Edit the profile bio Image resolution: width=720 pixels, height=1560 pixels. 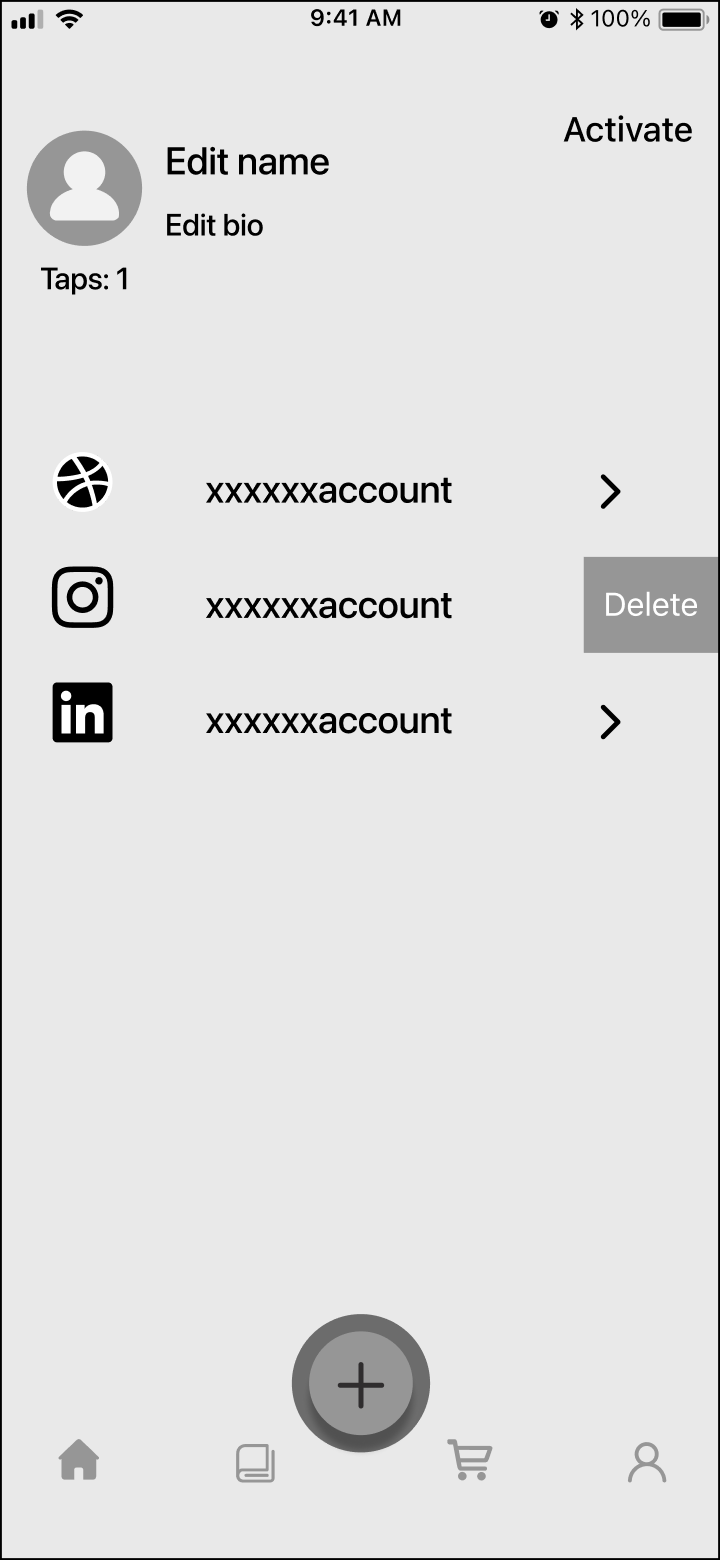pos(214,226)
